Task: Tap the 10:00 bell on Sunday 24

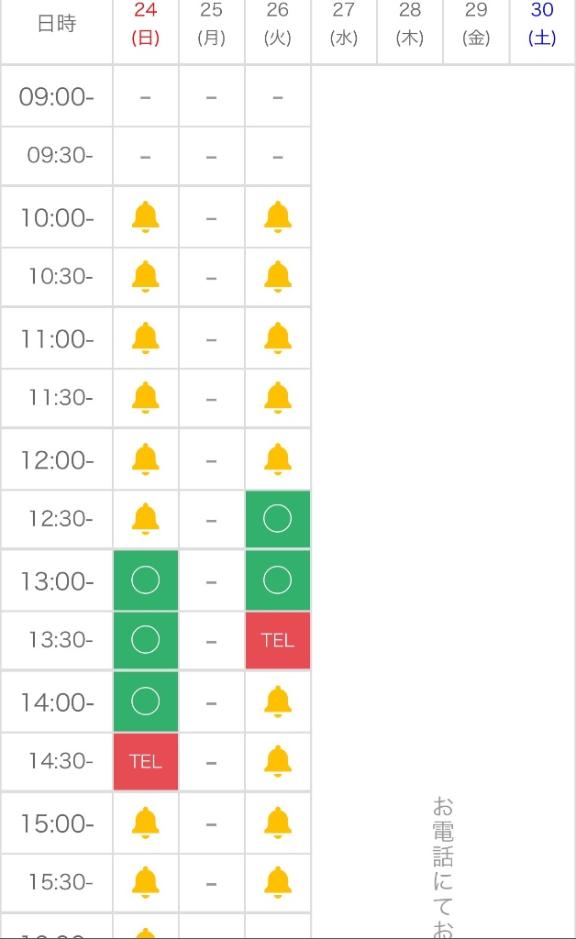Action: (145, 217)
